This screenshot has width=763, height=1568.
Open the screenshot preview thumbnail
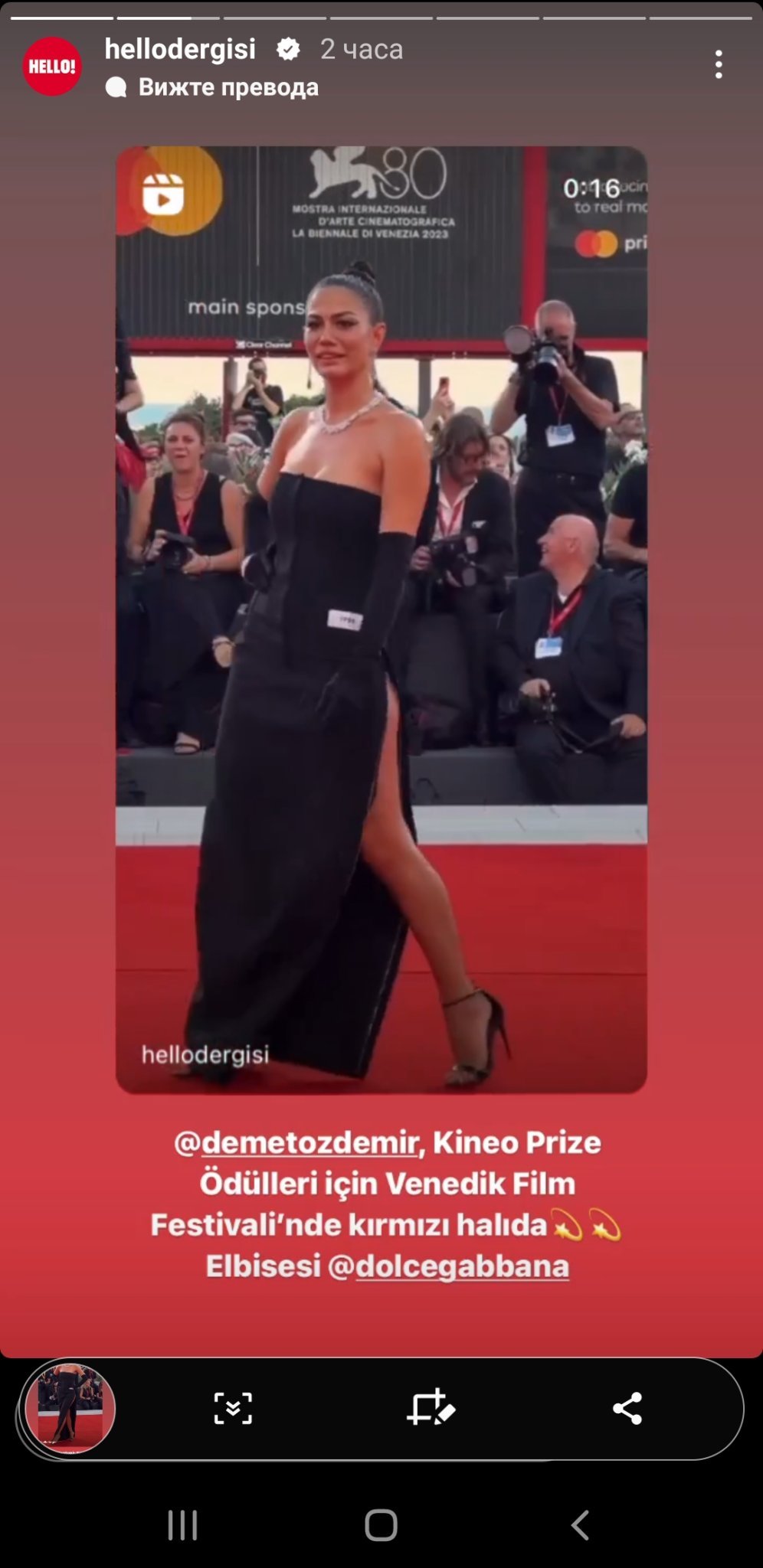[x=70, y=1409]
